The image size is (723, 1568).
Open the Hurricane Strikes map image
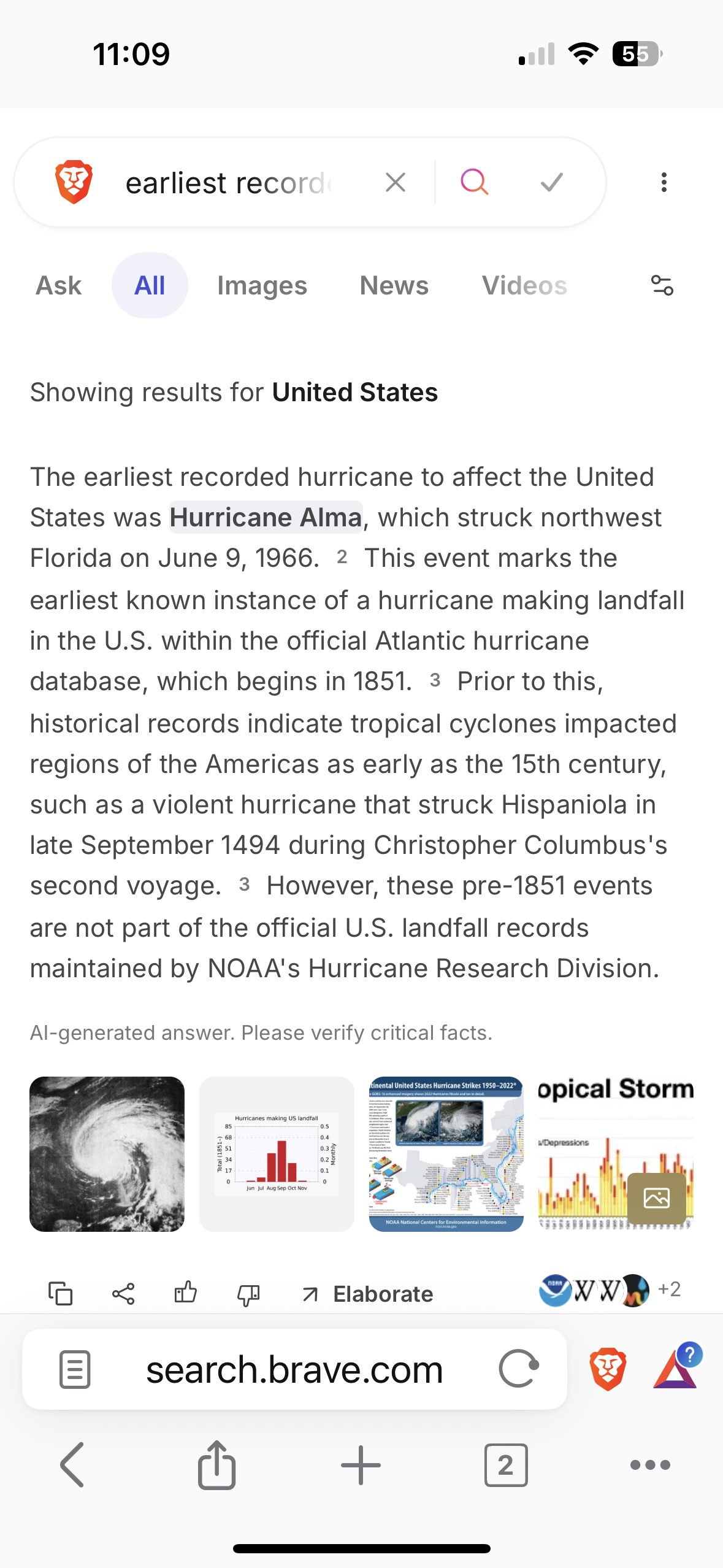coord(446,1154)
